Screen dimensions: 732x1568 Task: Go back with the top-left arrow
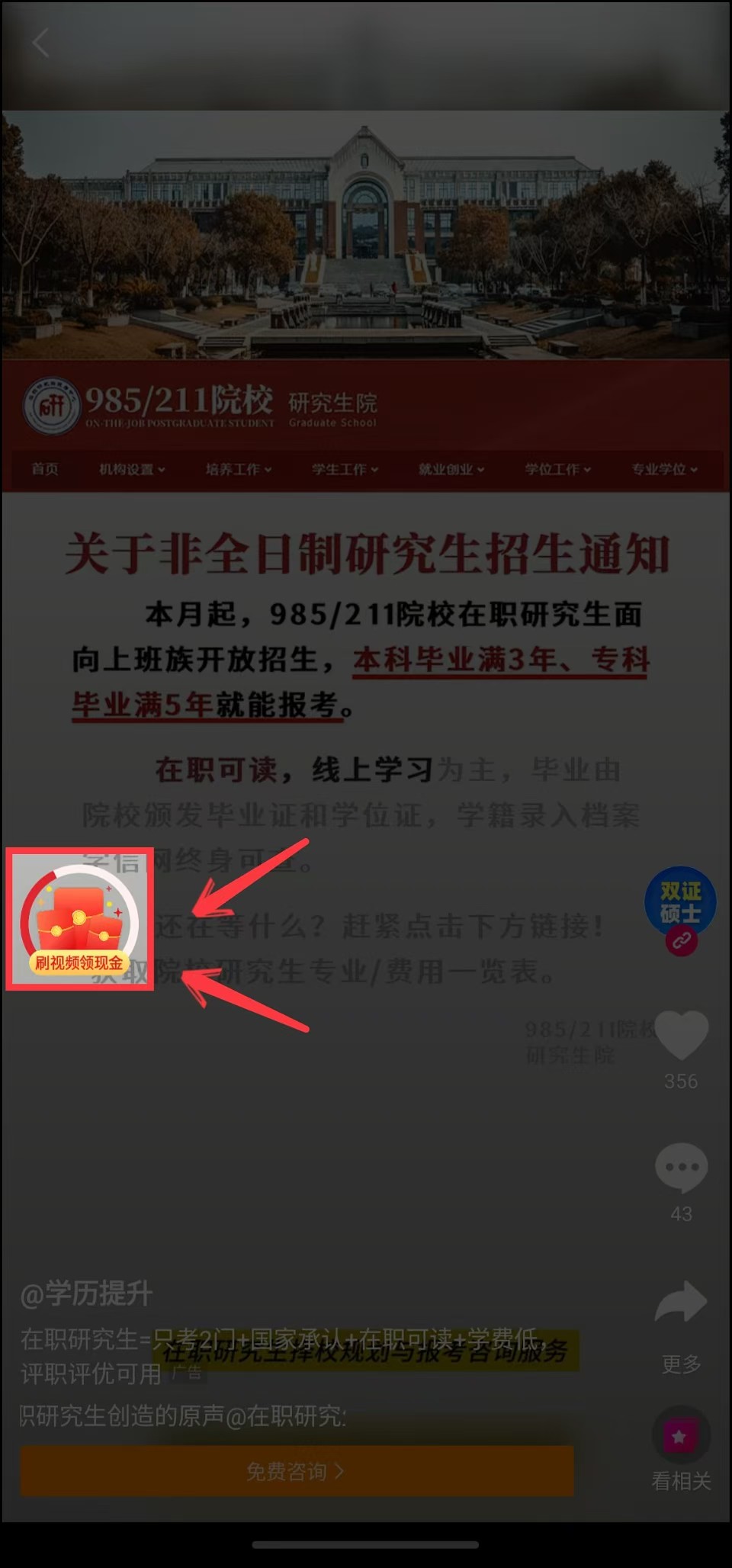pyautogui.click(x=41, y=43)
